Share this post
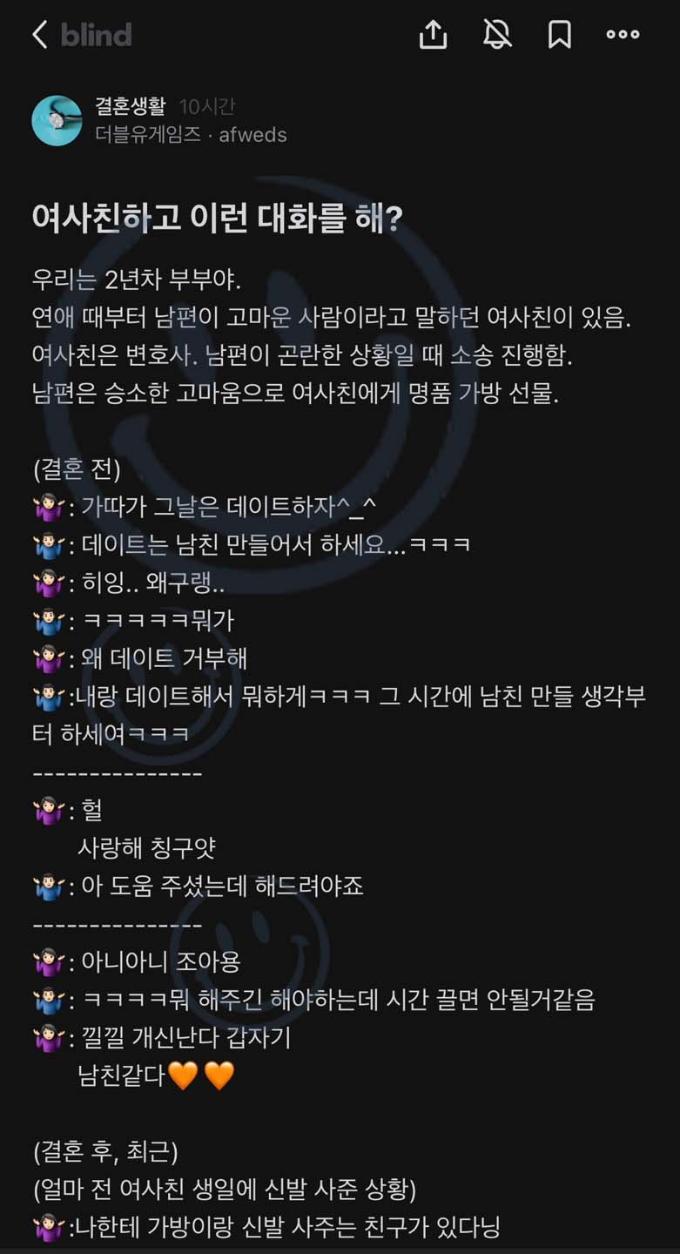680x1254 pixels. pyautogui.click(x=432, y=35)
